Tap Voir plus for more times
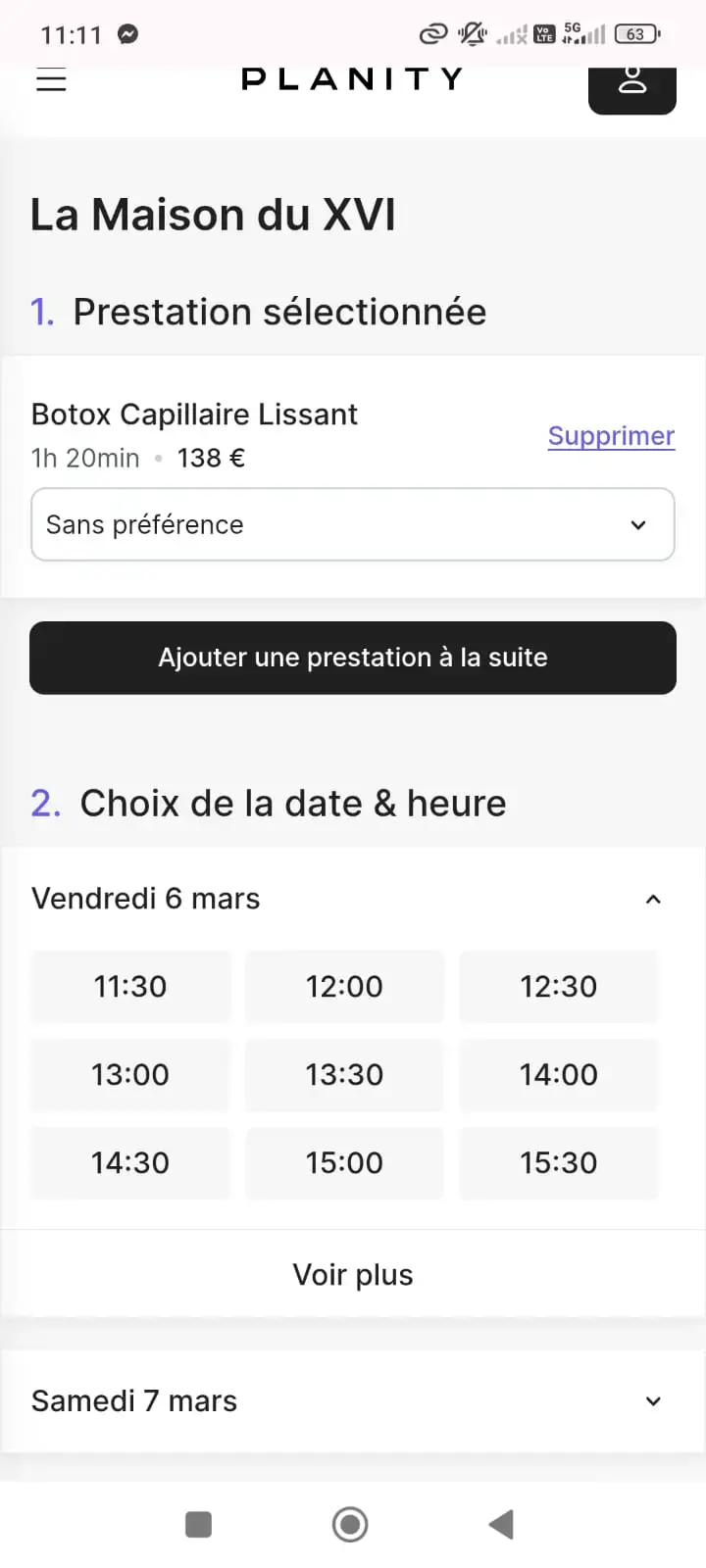The width and height of the screenshot is (706, 1568). 353,1274
